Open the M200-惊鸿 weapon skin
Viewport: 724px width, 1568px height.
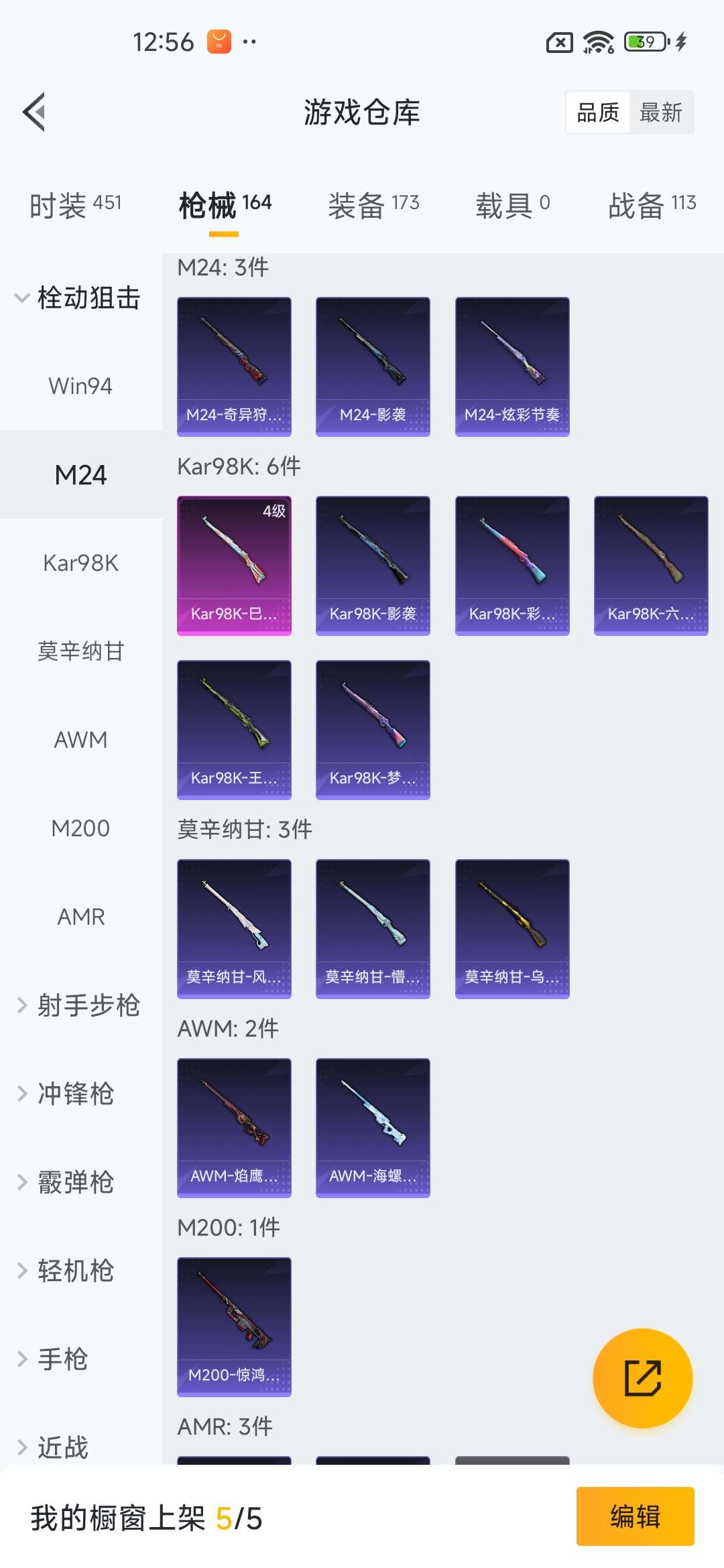click(x=234, y=1327)
